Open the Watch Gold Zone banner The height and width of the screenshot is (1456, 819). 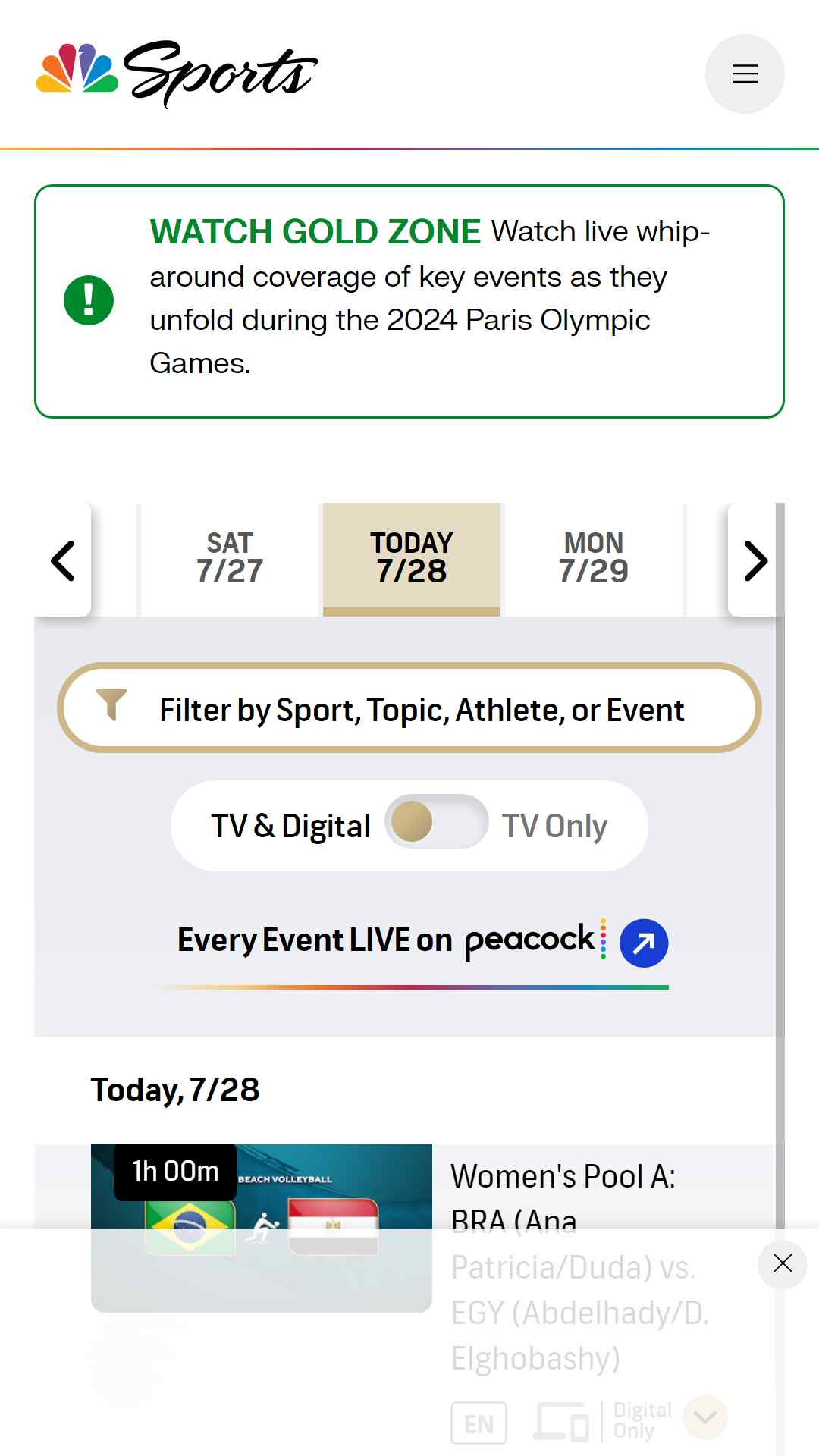[x=409, y=301]
